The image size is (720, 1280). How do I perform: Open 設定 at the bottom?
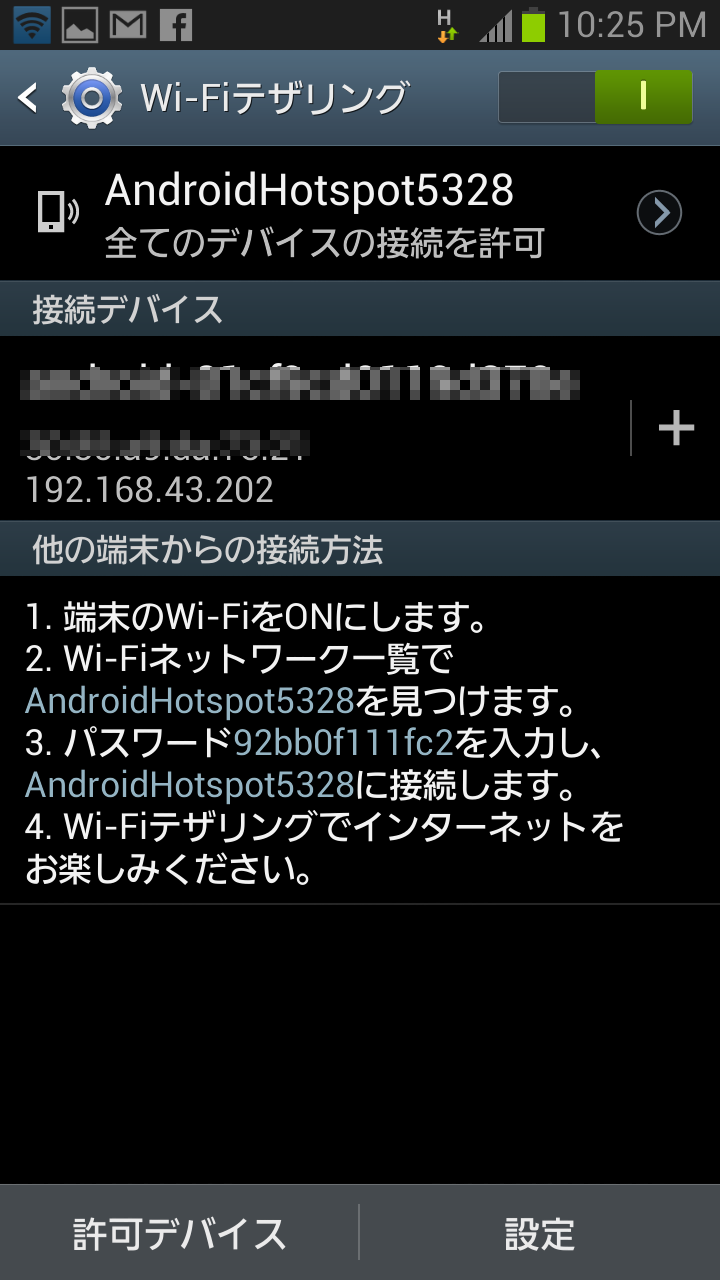tap(540, 1235)
